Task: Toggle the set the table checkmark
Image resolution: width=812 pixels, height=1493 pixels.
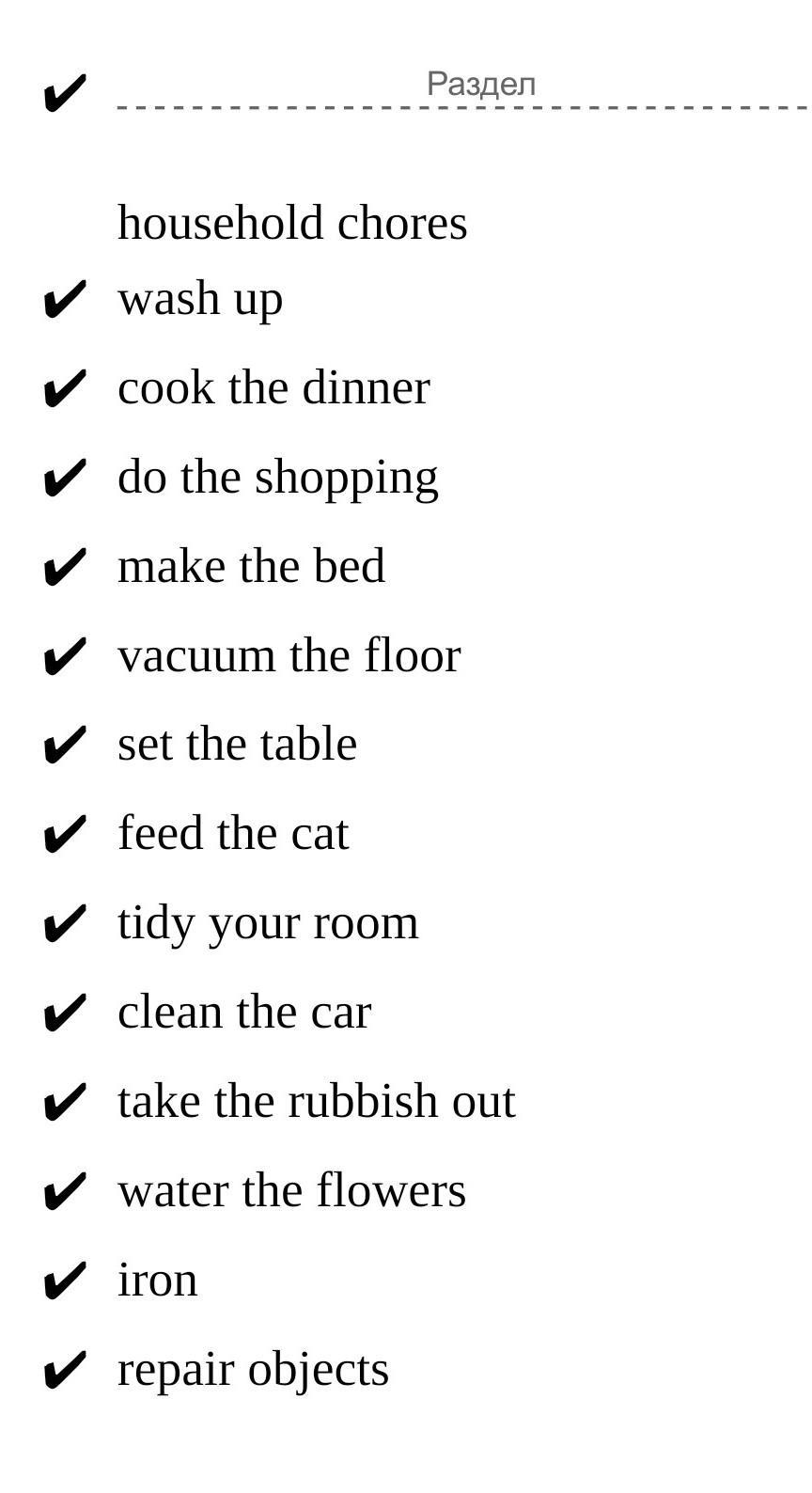Action: (65, 746)
